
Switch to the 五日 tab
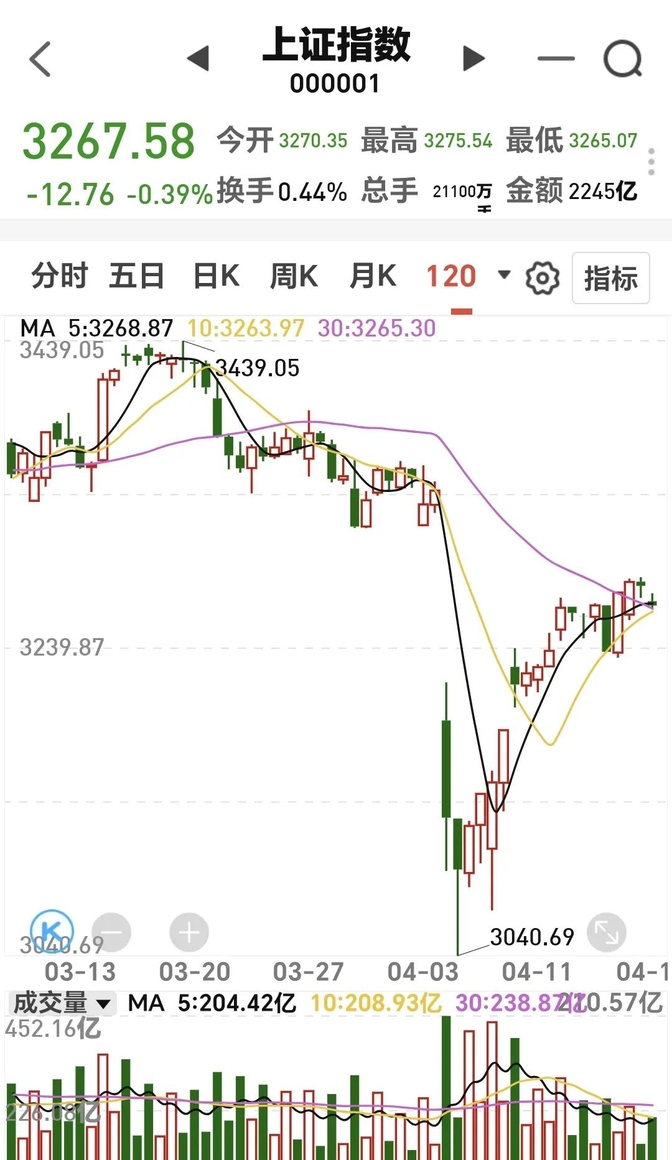coord(137,277)
